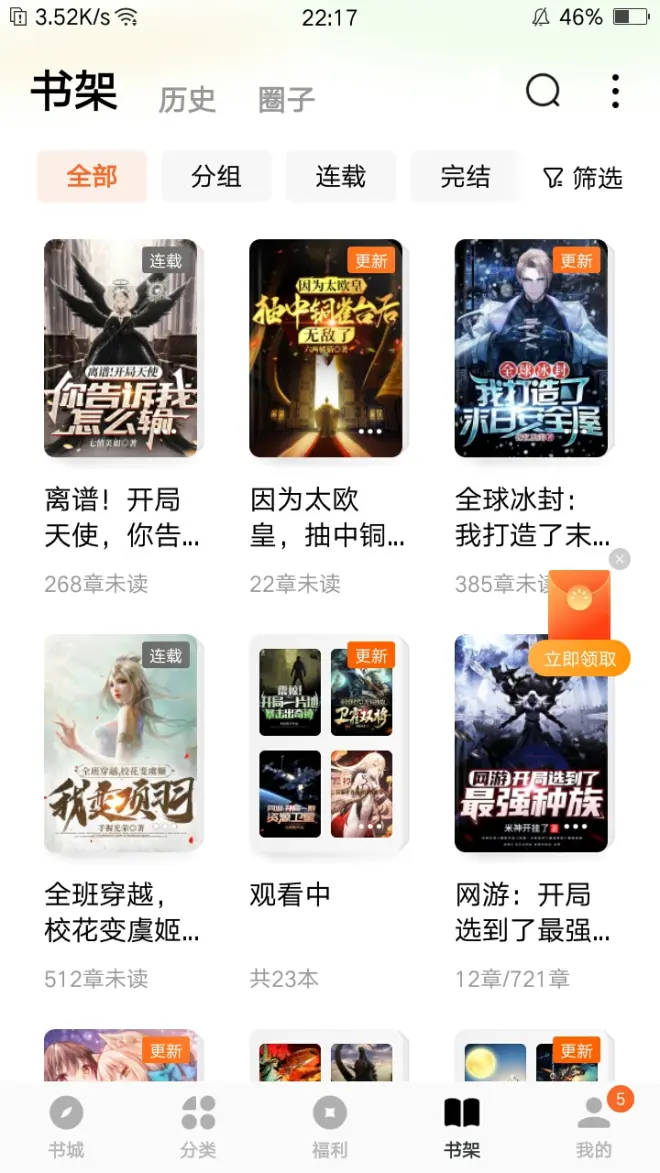Select the 分组 filter chip

point(216,177)
